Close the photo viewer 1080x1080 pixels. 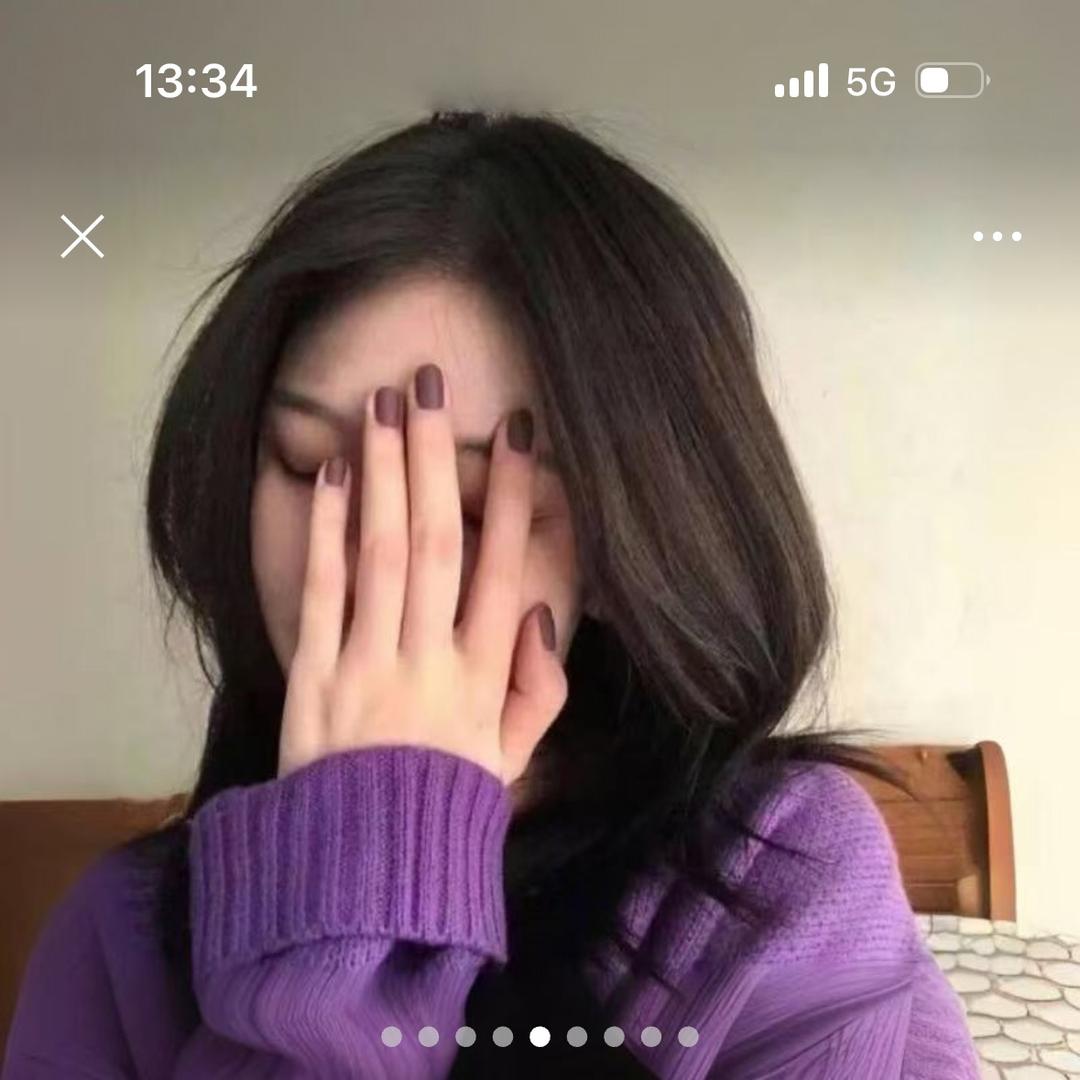point(82,237)
